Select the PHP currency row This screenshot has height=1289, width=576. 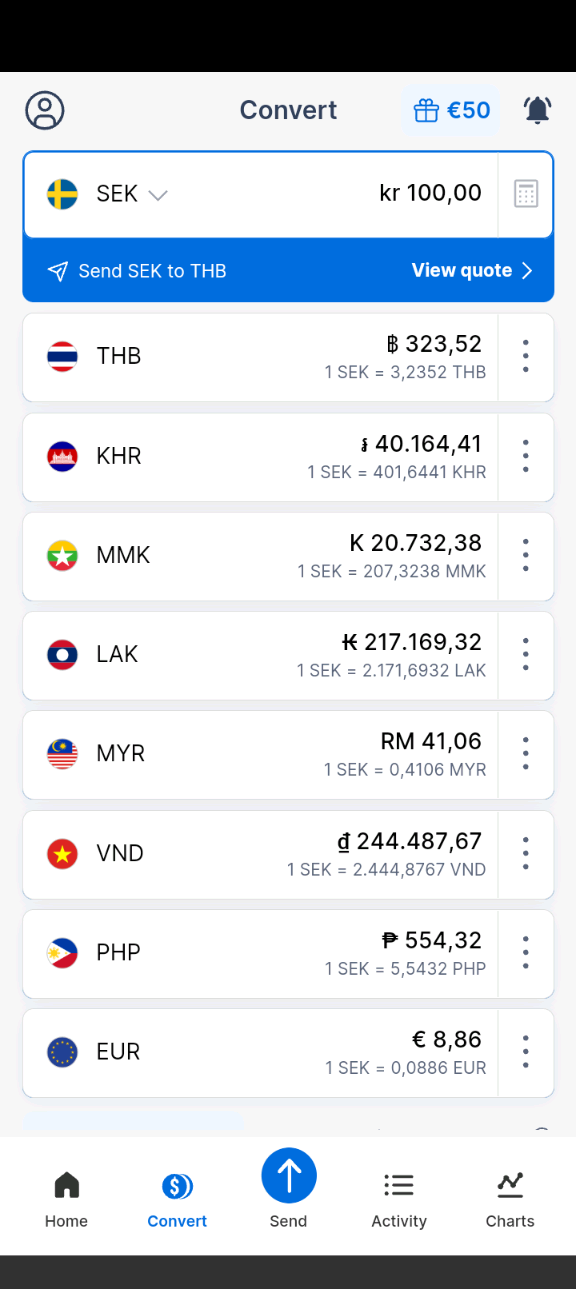[260, 953]
